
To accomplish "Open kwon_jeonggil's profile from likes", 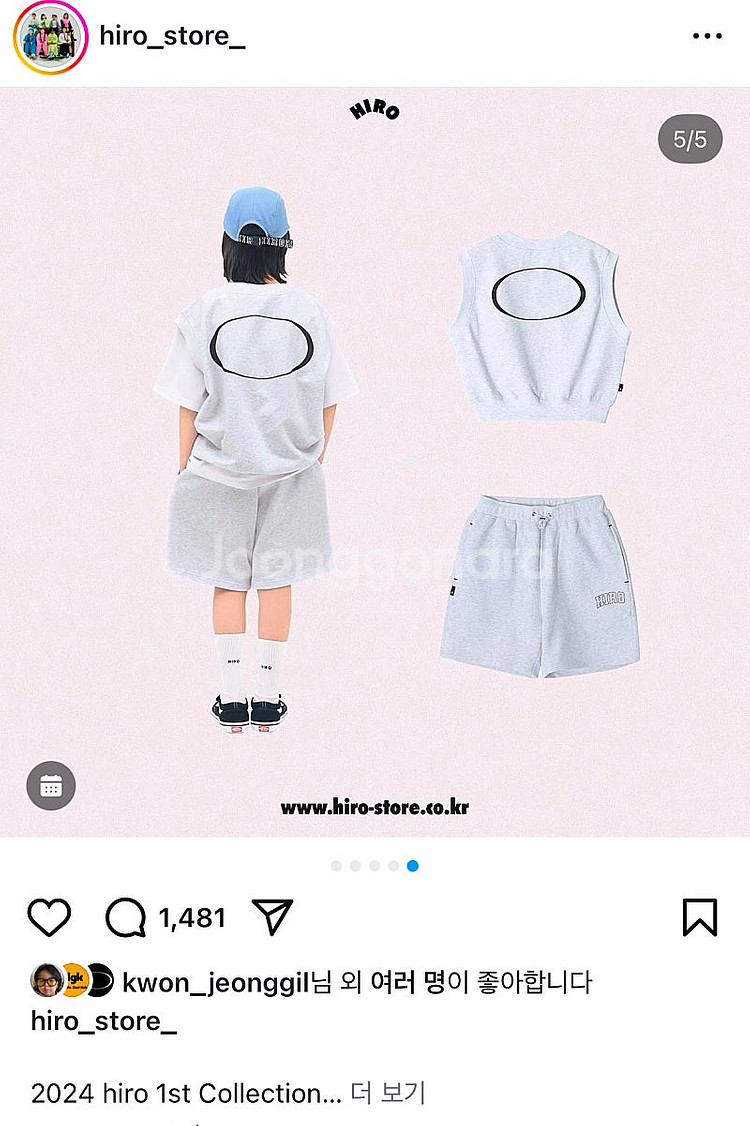I will (x=215, y=982).
